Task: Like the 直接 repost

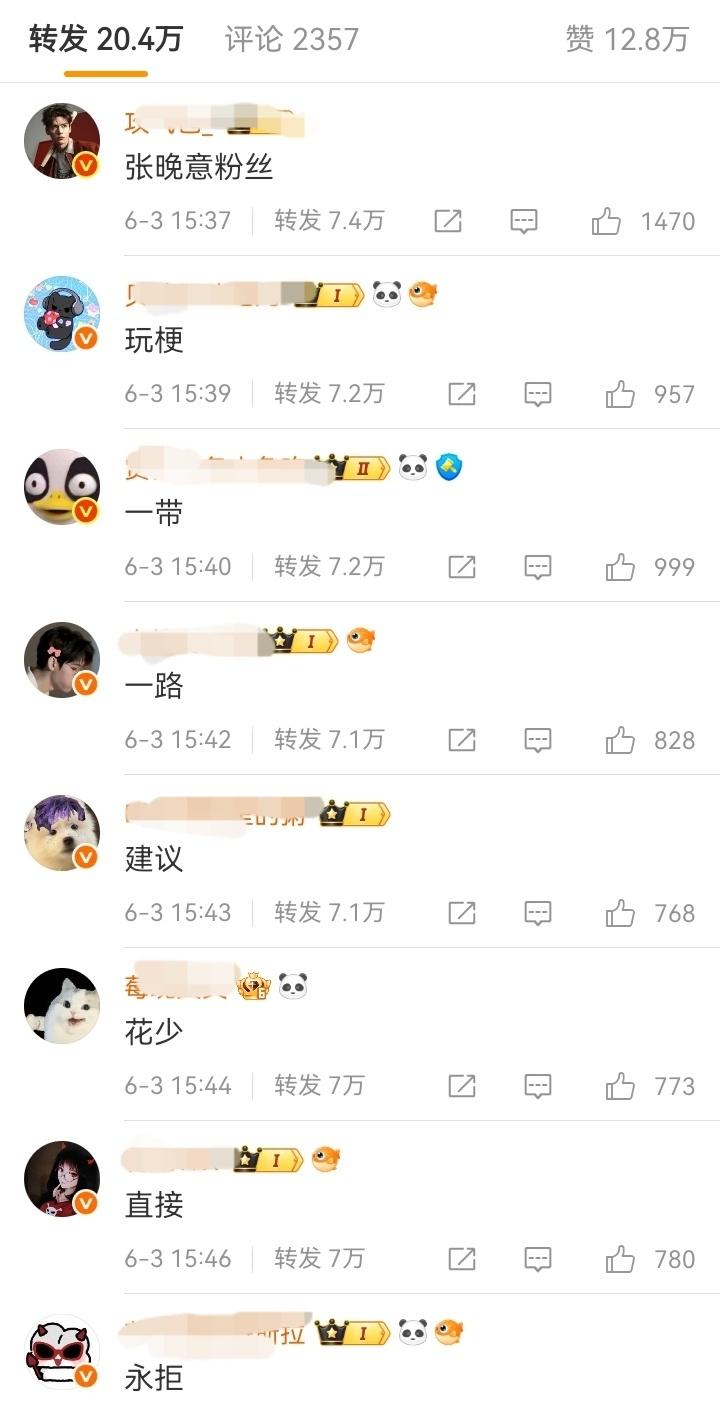Action: point(620,1259)
